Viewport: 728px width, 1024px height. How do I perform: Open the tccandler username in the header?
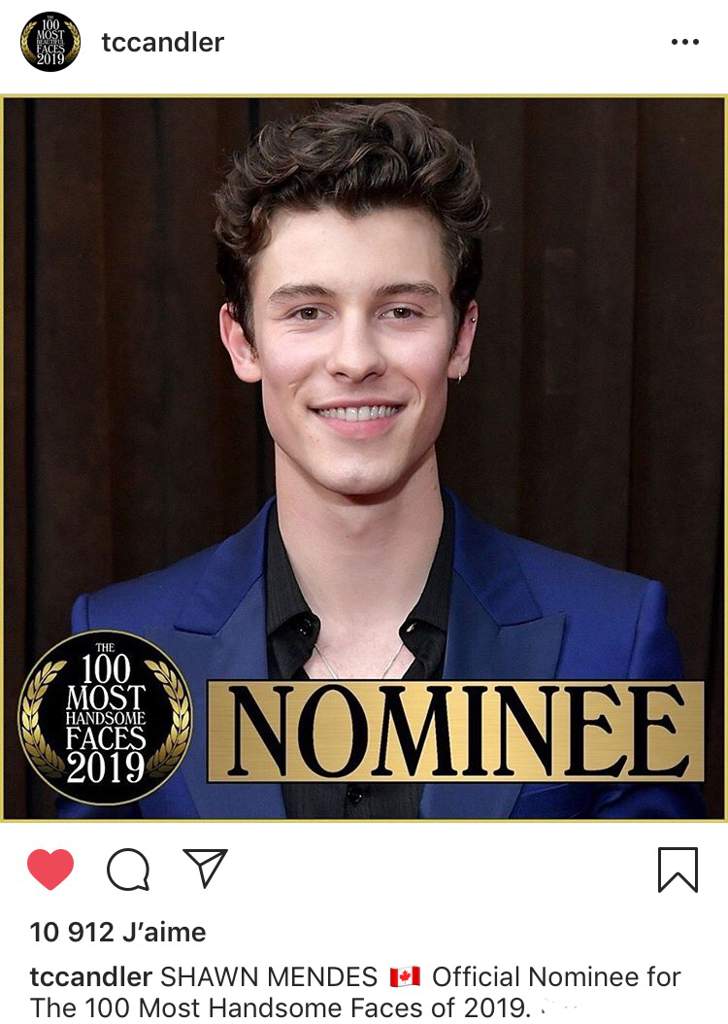click(x=162, y=42)
